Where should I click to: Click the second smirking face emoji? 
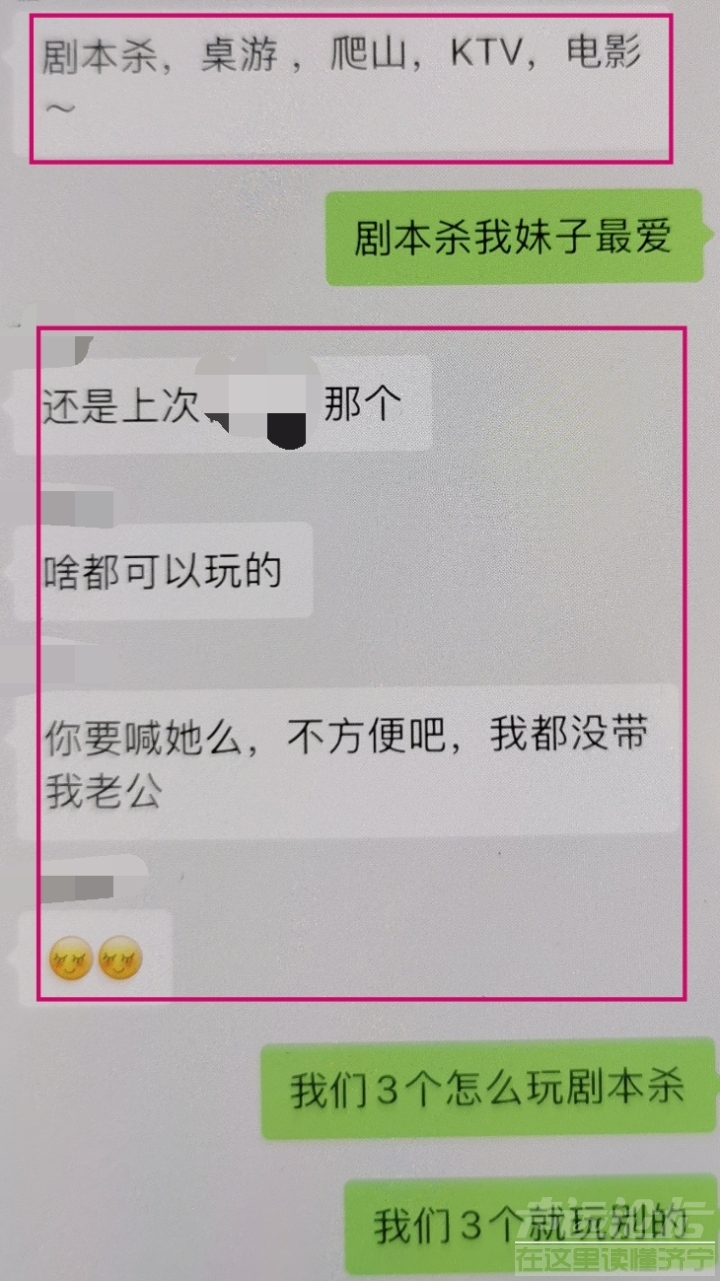pyautogui.click(x=120, y=957)
